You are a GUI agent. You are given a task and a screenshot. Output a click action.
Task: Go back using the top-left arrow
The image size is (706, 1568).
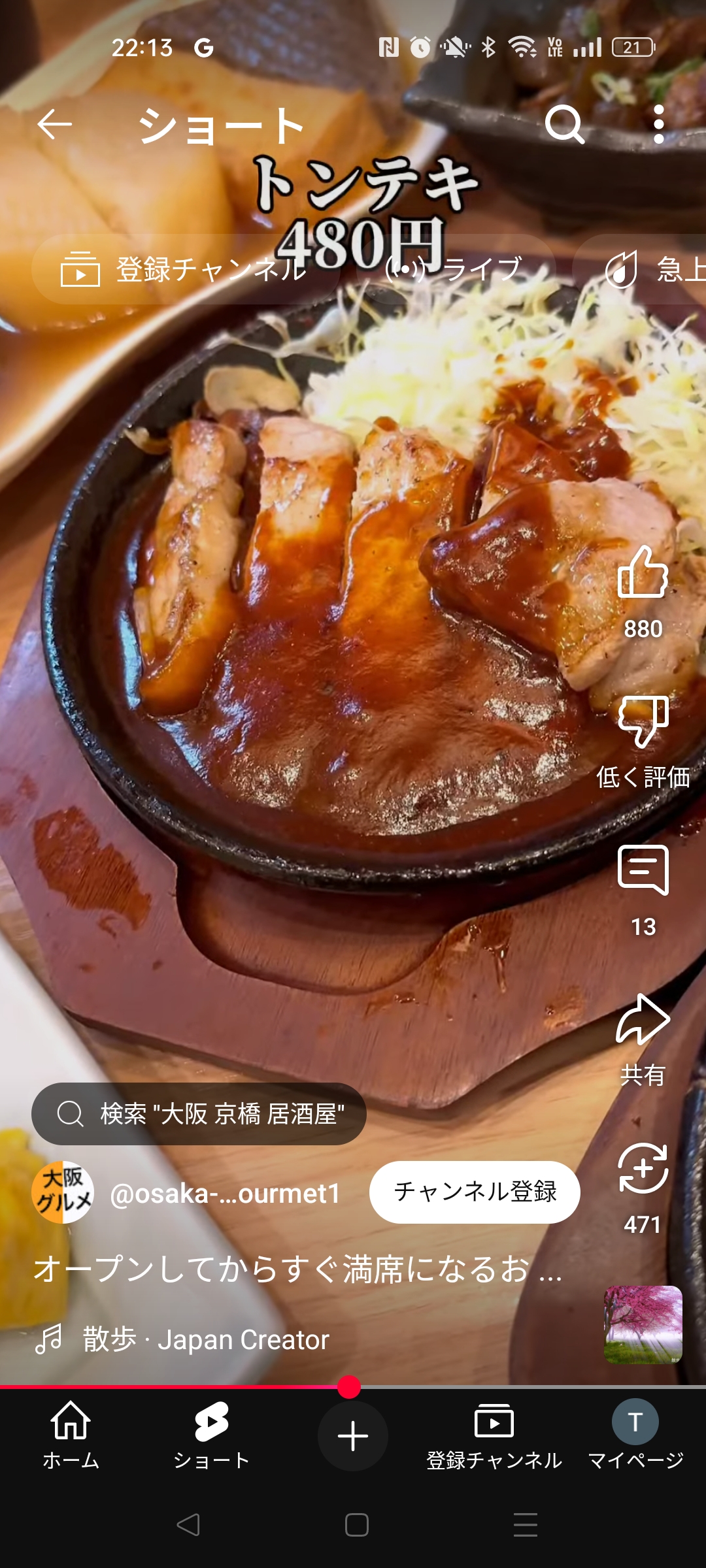tap(54, 124)
